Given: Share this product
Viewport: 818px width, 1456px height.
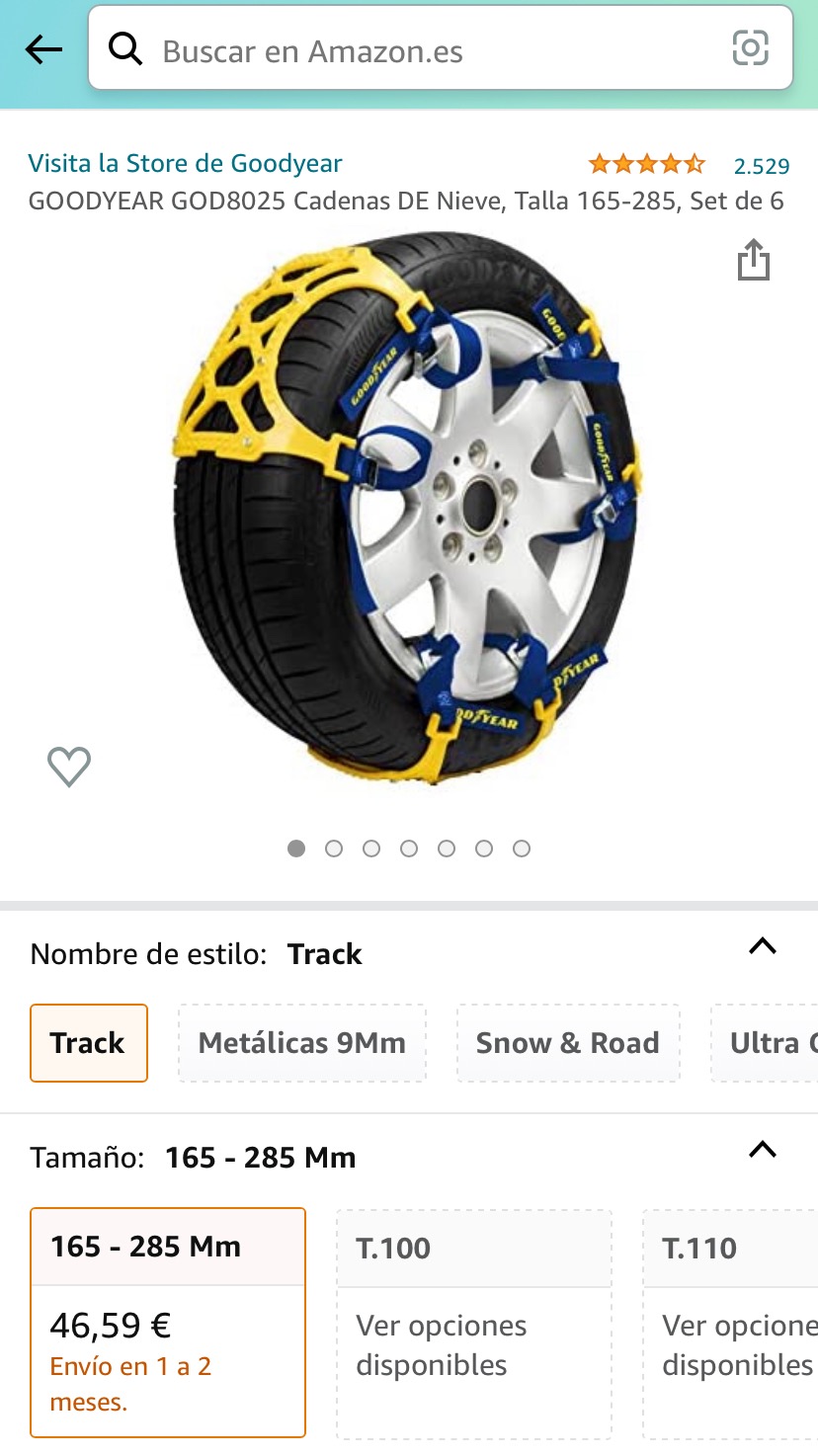Looking at the screenshot, I should (753, 261).
